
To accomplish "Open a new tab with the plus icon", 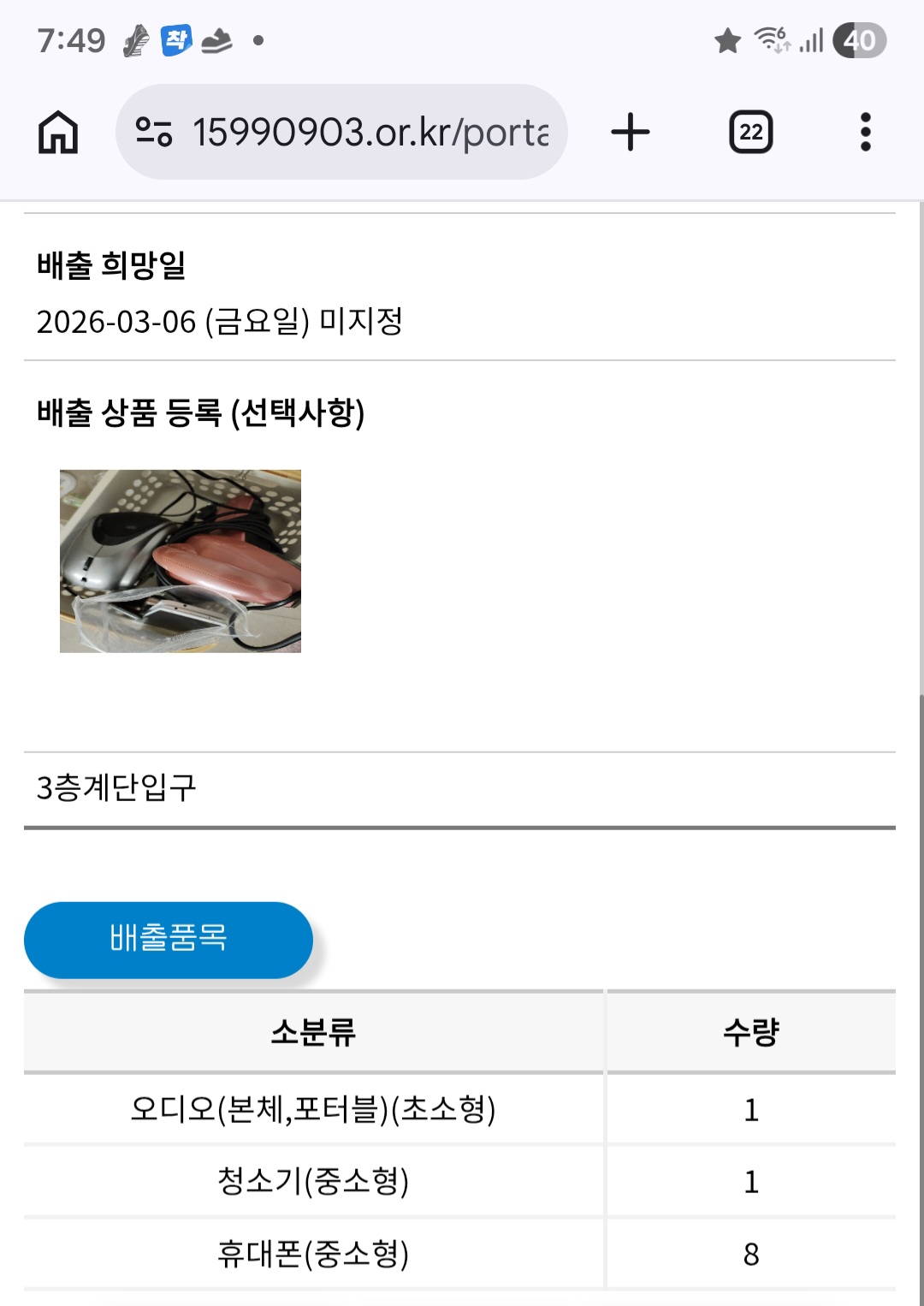I will 631,133.
